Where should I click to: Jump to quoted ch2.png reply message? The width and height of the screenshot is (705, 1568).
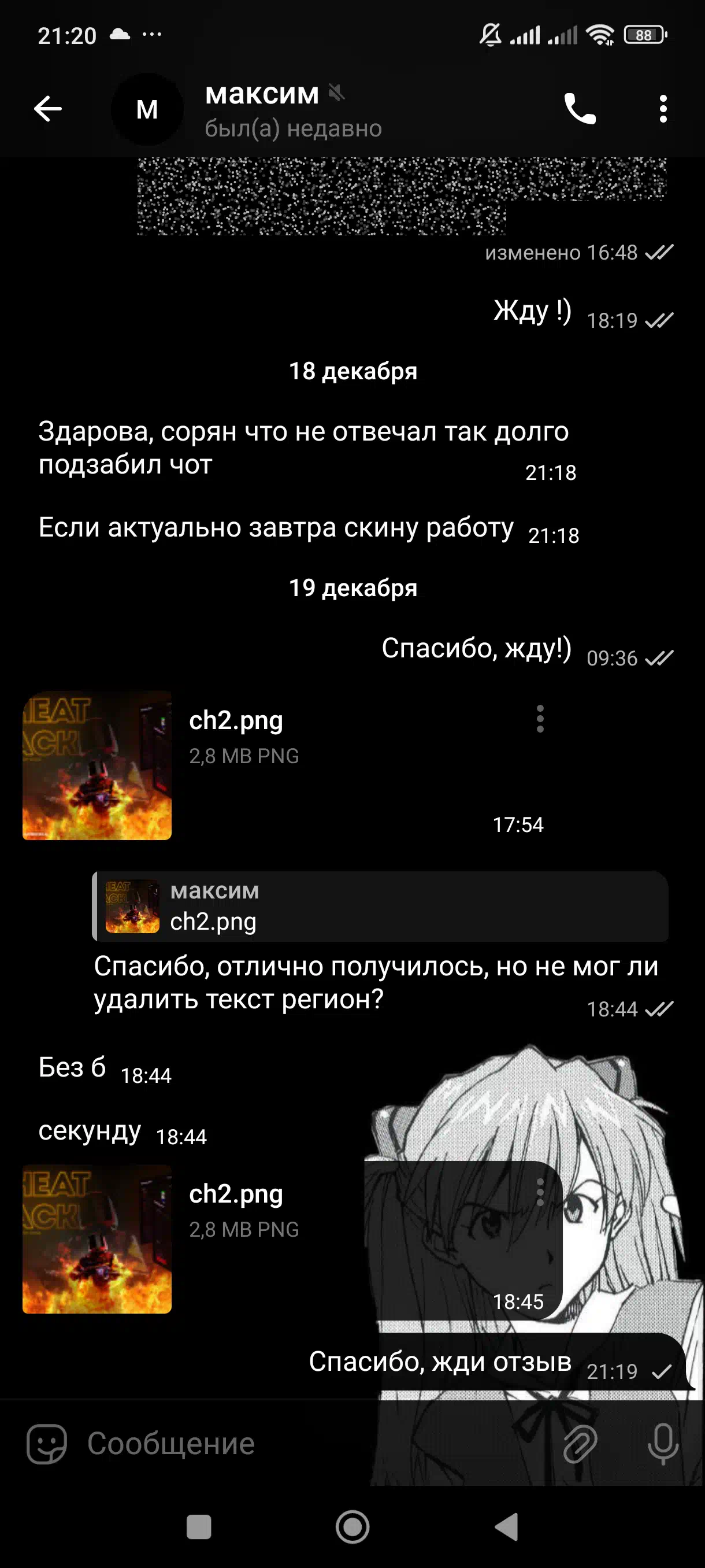(x=380, y=907)
